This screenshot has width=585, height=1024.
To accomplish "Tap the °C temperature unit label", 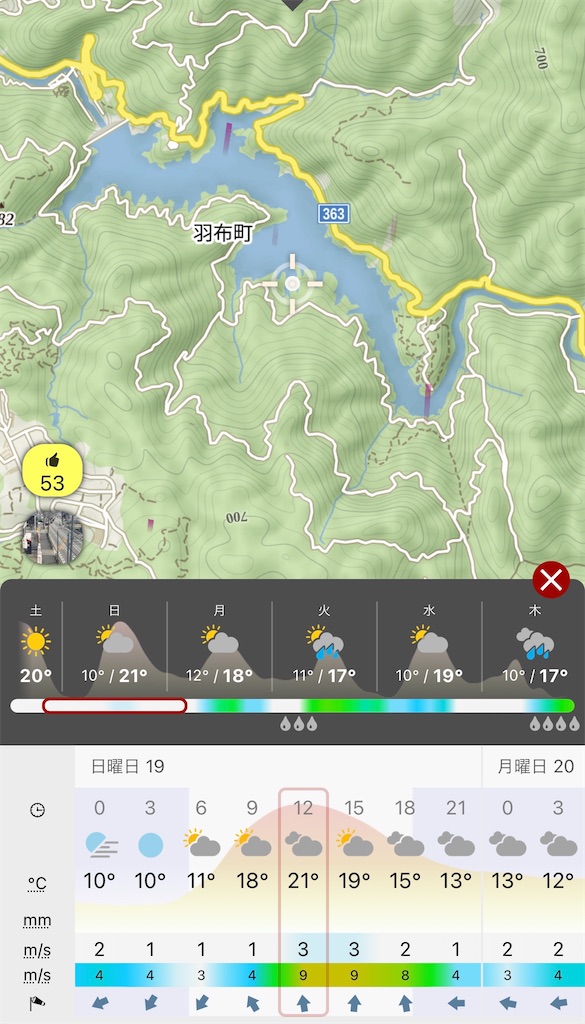I will point(37,884).
